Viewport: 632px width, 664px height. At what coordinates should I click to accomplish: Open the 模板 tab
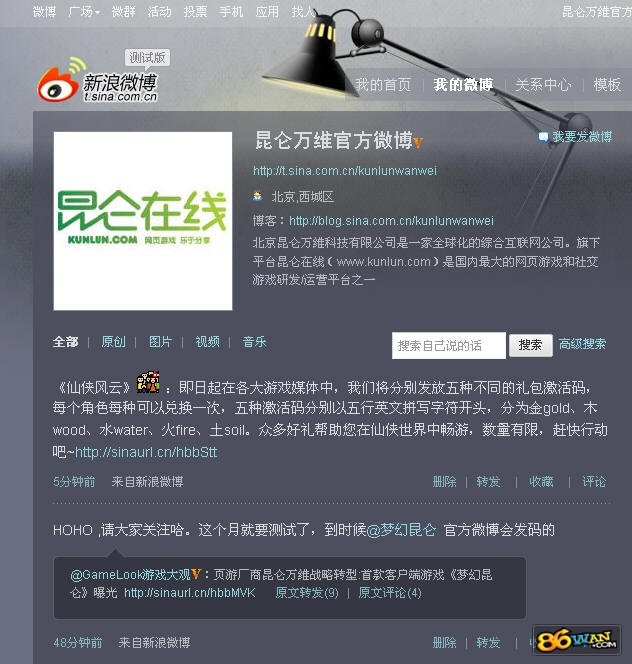point(607,85)
